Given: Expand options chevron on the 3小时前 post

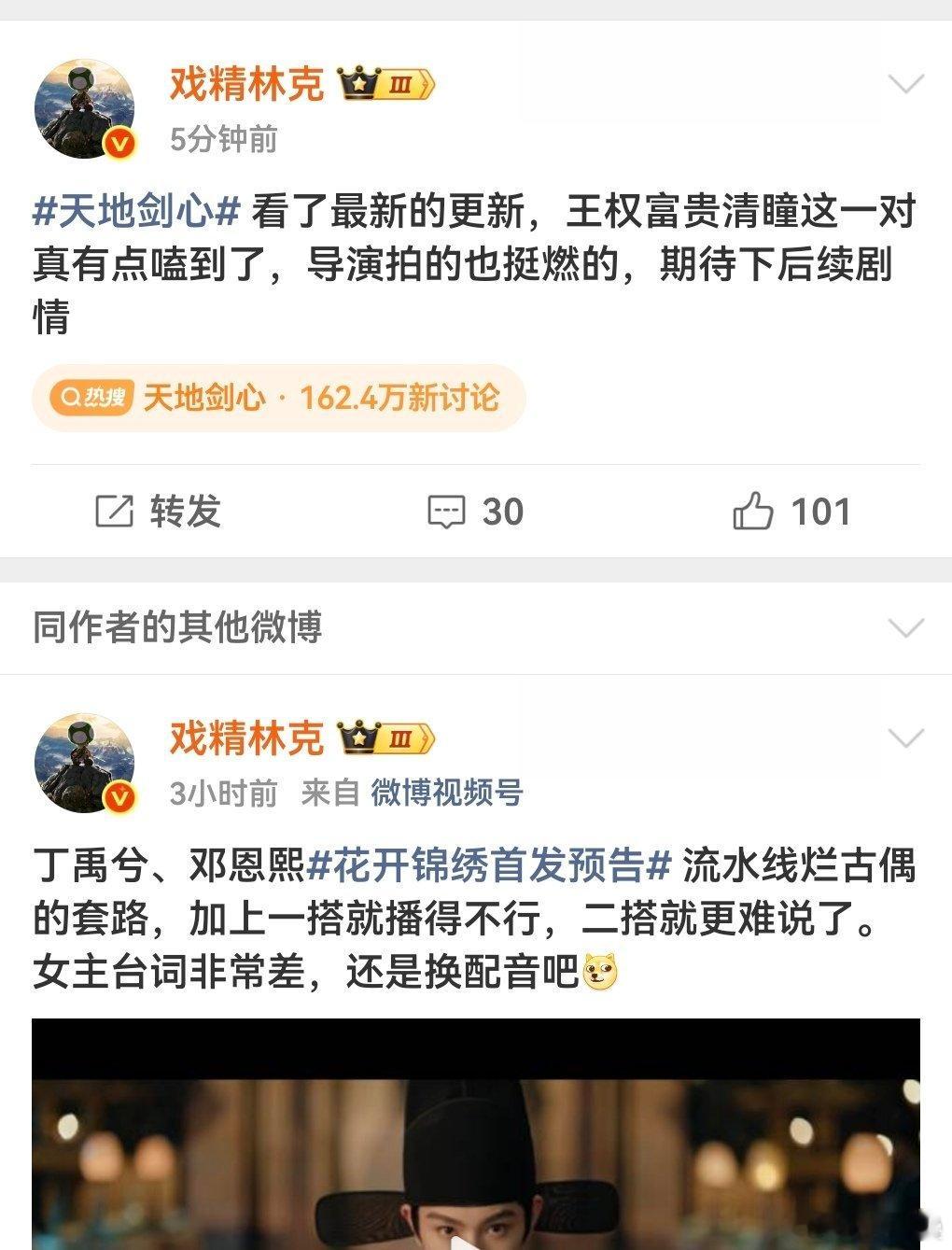Looking at the screenshot, I should (x=905, y=738).
